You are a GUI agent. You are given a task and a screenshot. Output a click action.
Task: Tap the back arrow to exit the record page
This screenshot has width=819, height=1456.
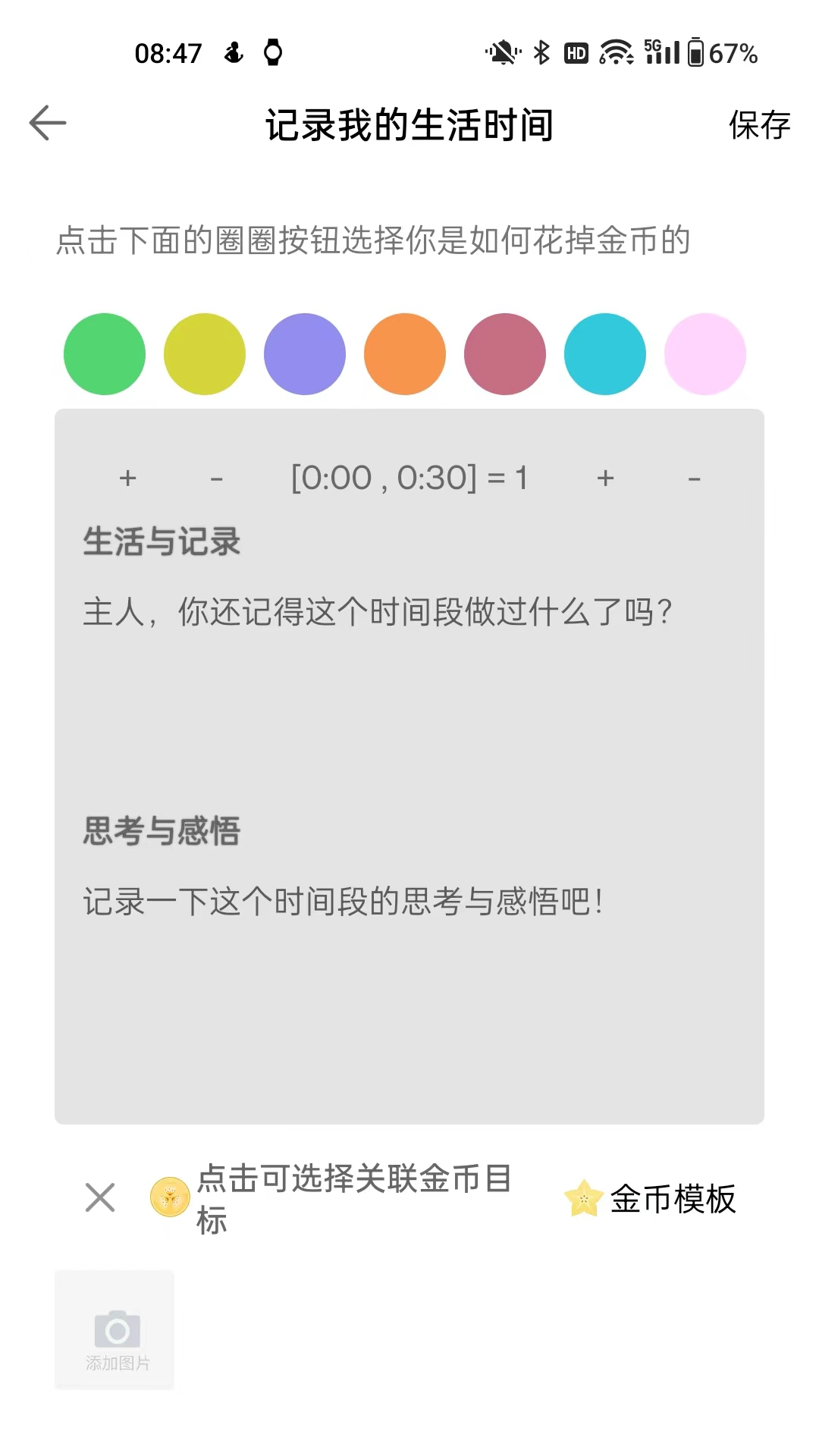47,121
